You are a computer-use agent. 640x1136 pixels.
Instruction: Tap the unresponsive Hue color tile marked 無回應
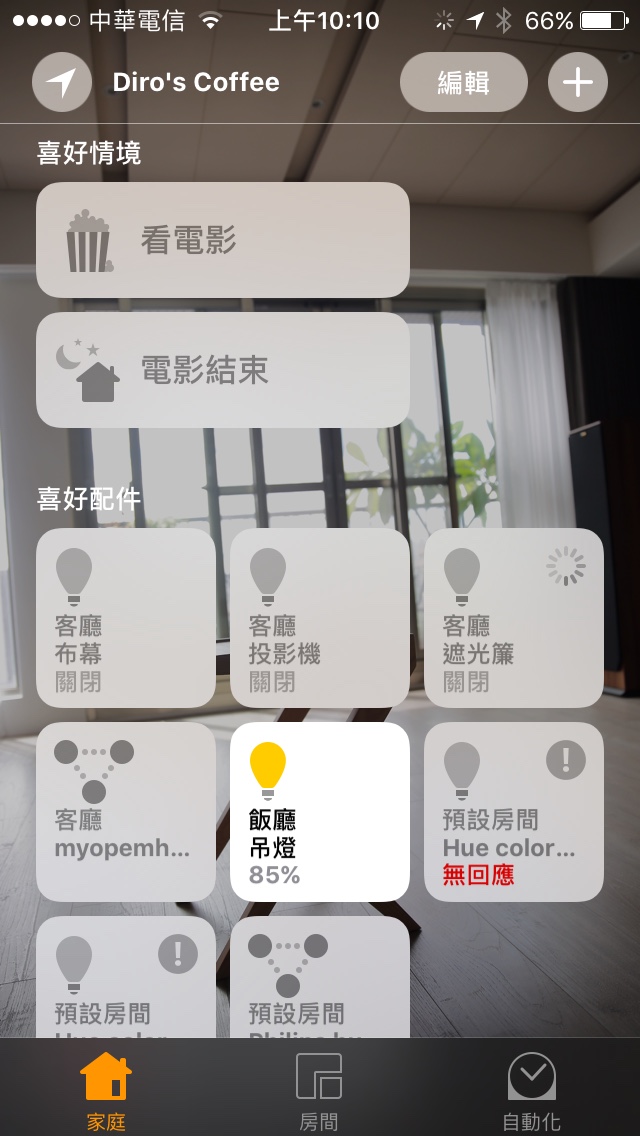[x=514, y=811]
